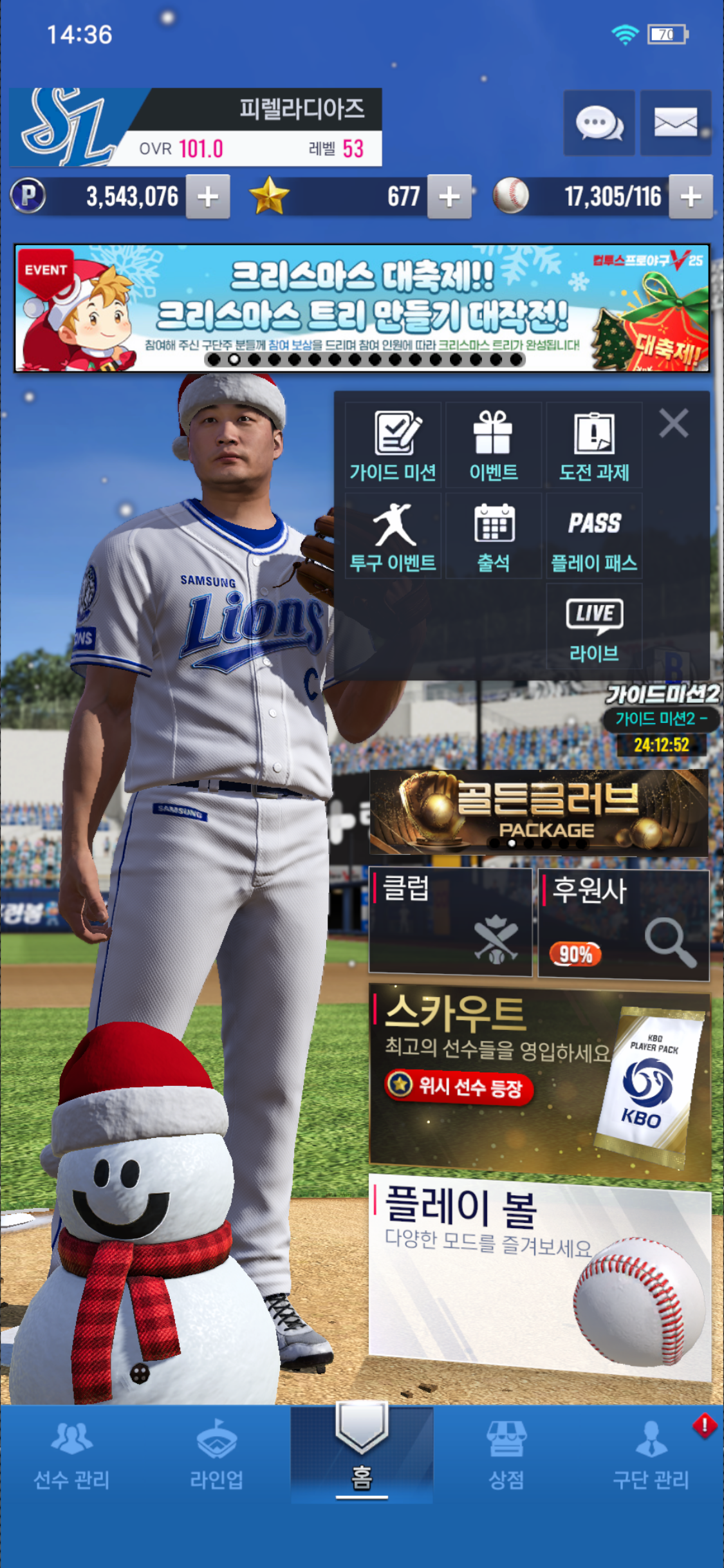Close the quick menu panel

click(x=674, y=424)
